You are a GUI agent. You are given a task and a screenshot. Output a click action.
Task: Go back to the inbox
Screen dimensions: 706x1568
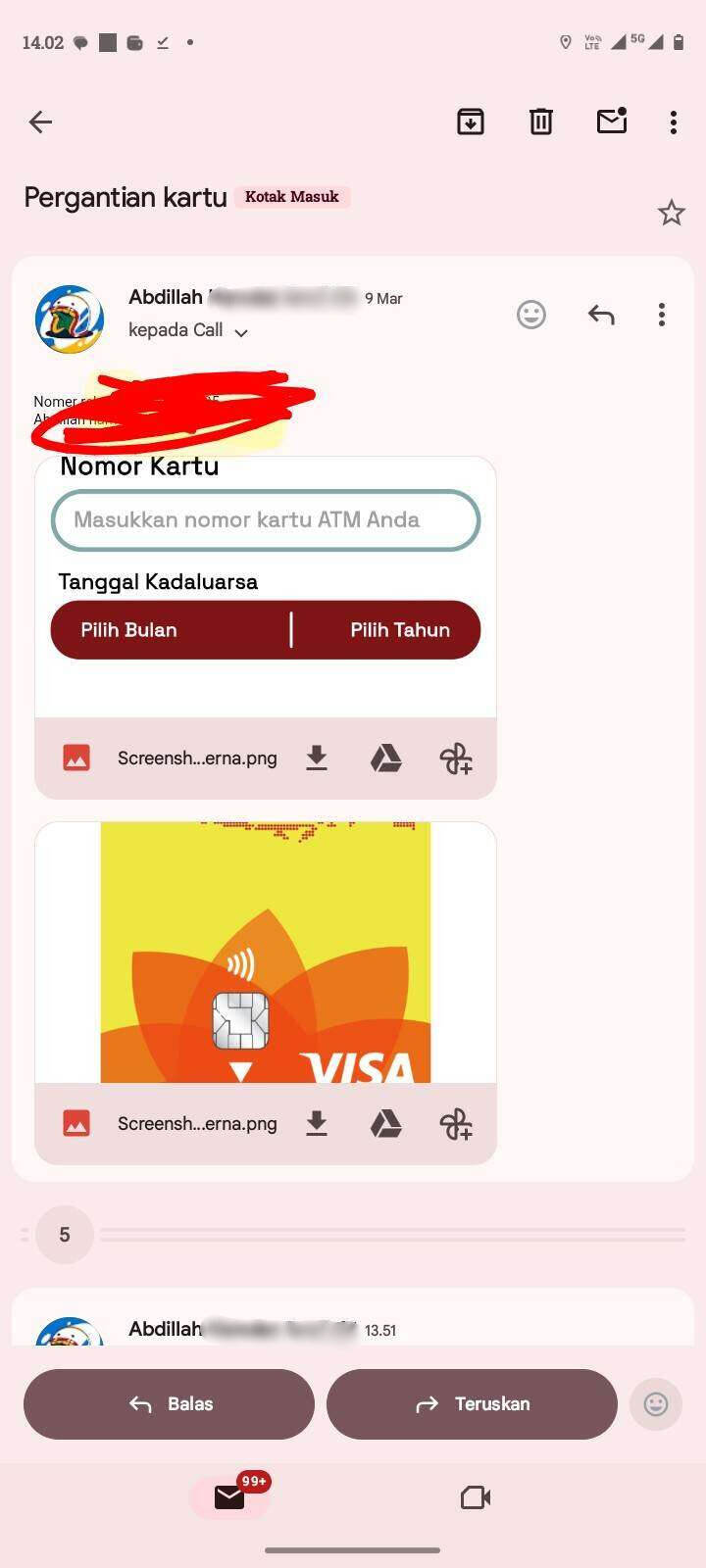(40, 122)
